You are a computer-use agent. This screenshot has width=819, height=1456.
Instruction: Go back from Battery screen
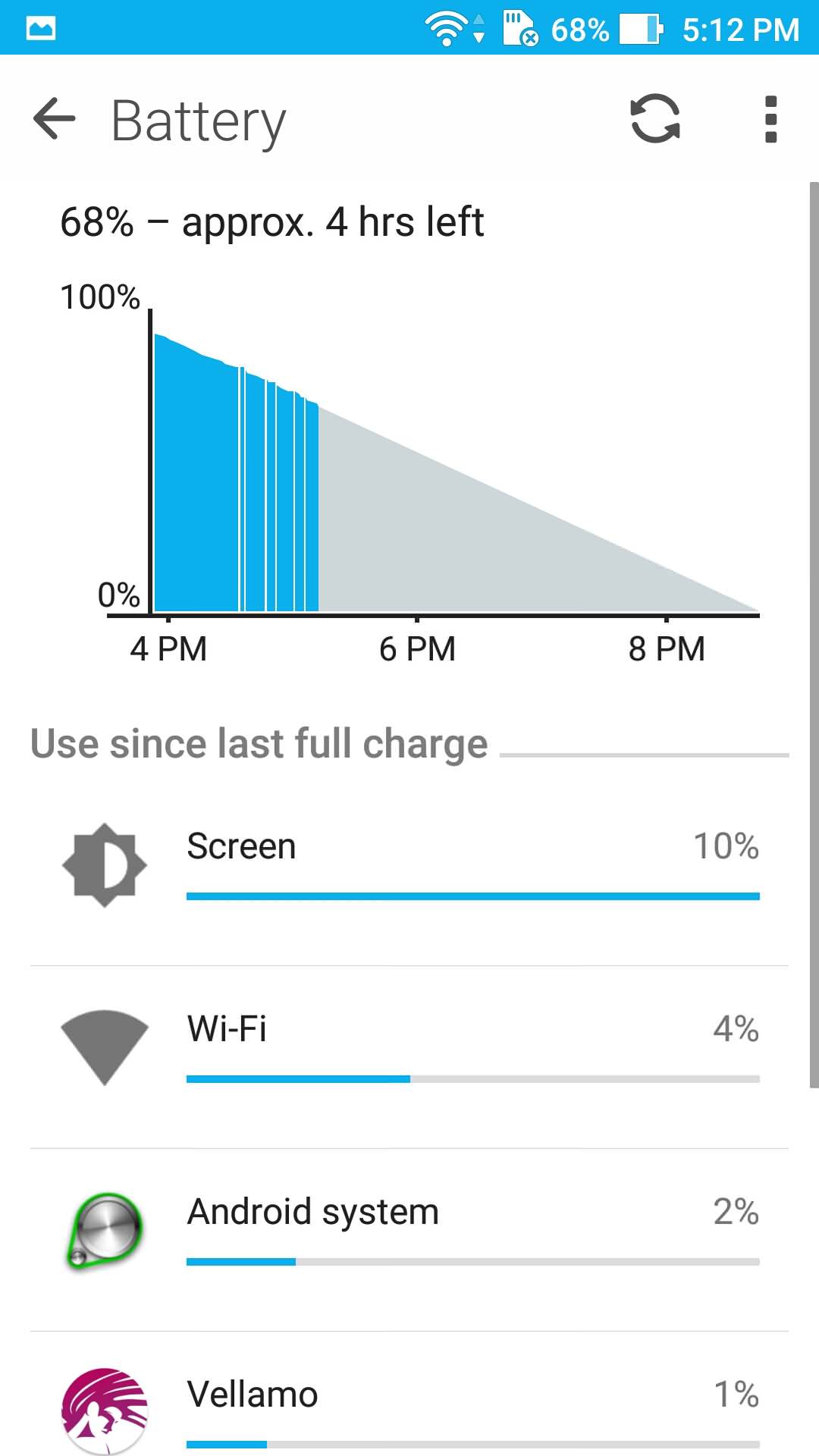click(55, 119)
